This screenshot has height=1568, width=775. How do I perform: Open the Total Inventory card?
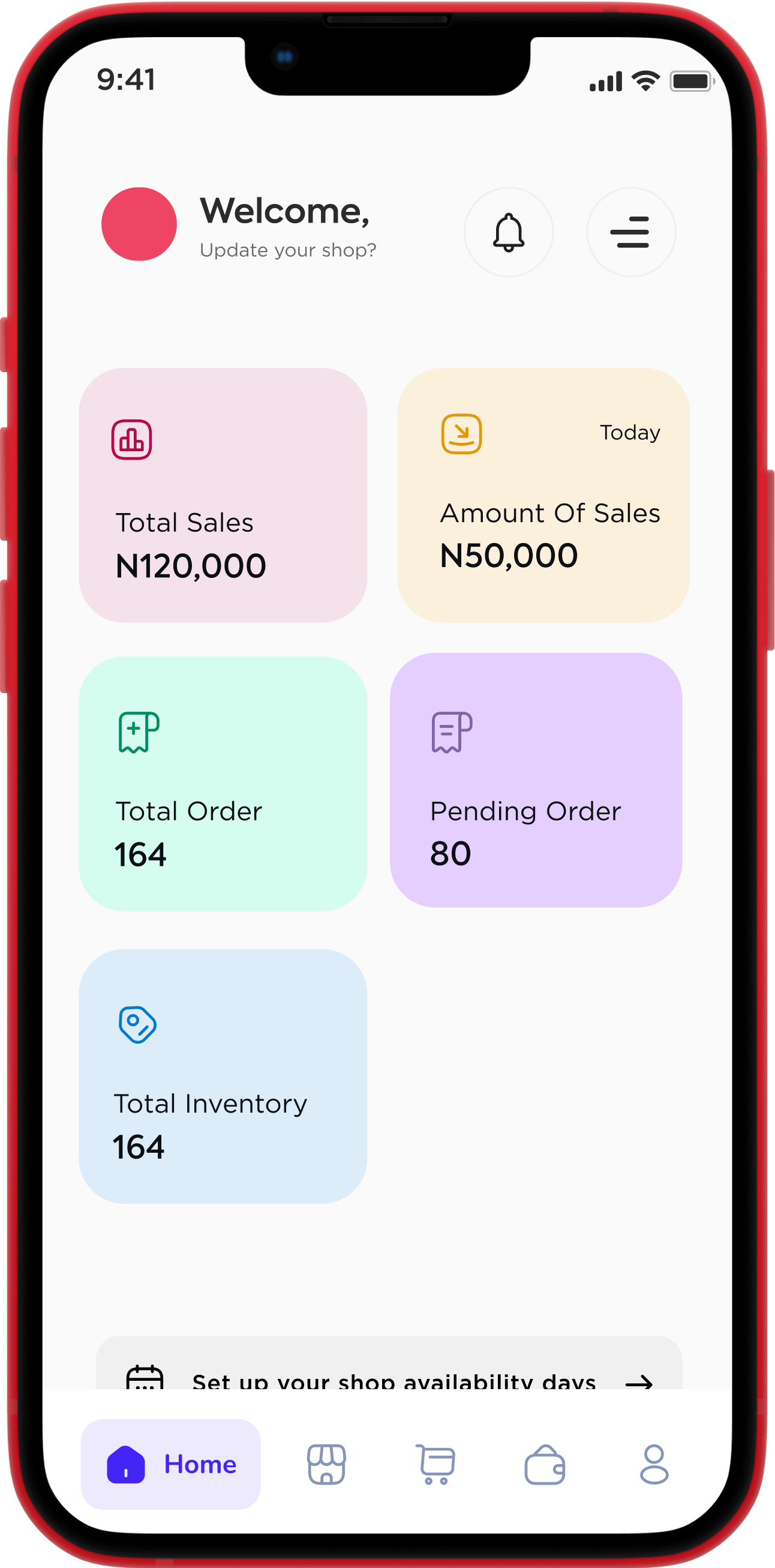(x=223, y=1075)
